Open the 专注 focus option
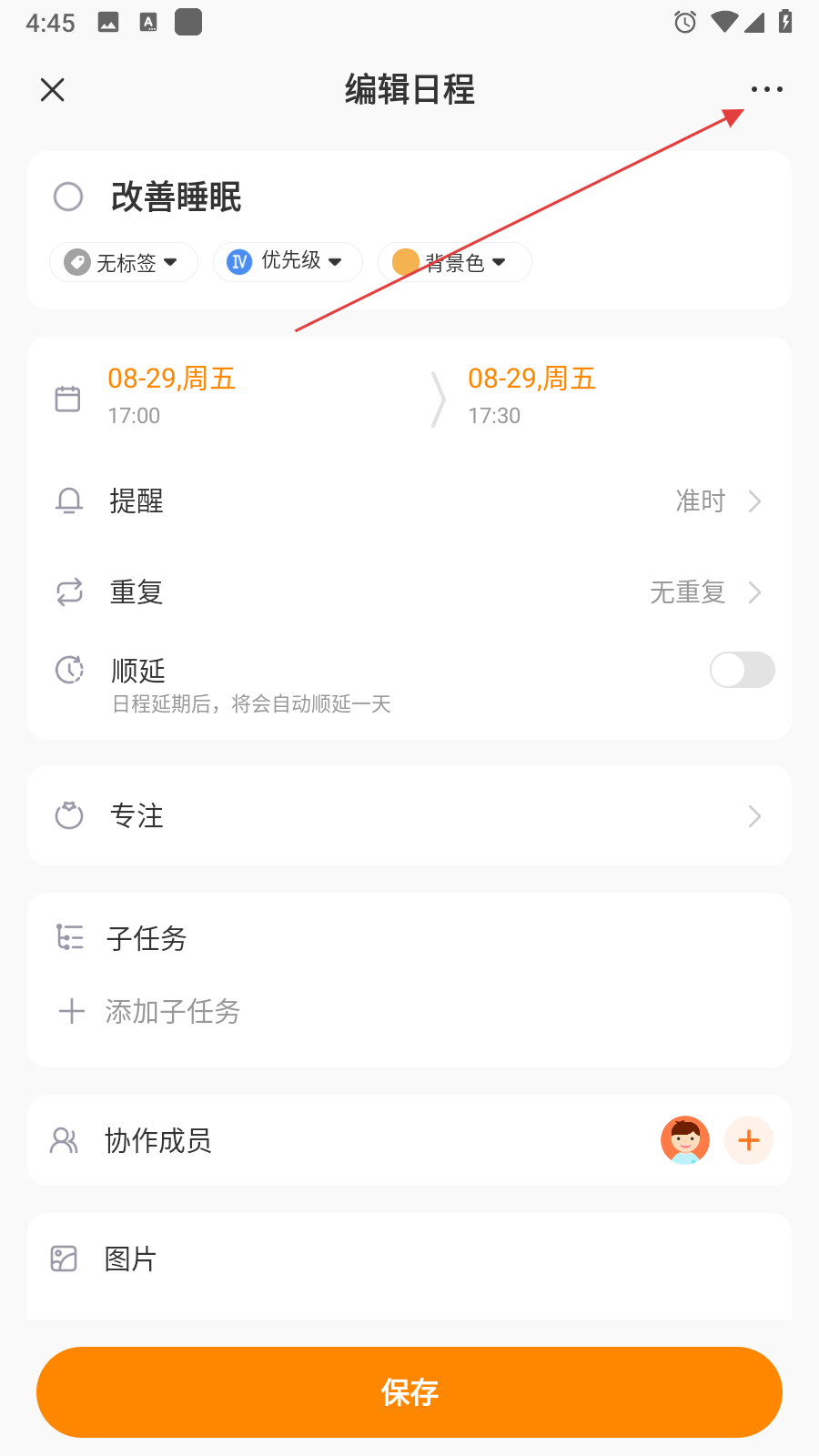This screenshot has width=819, height=1456. 409,815
